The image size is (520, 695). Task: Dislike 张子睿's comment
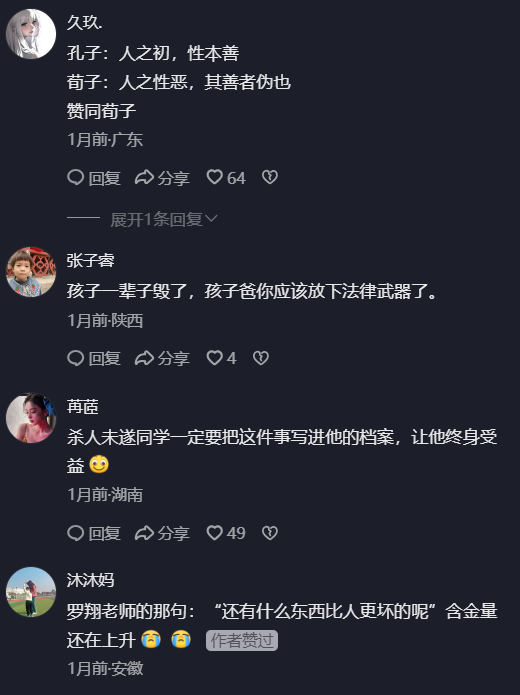coord(261,358)
